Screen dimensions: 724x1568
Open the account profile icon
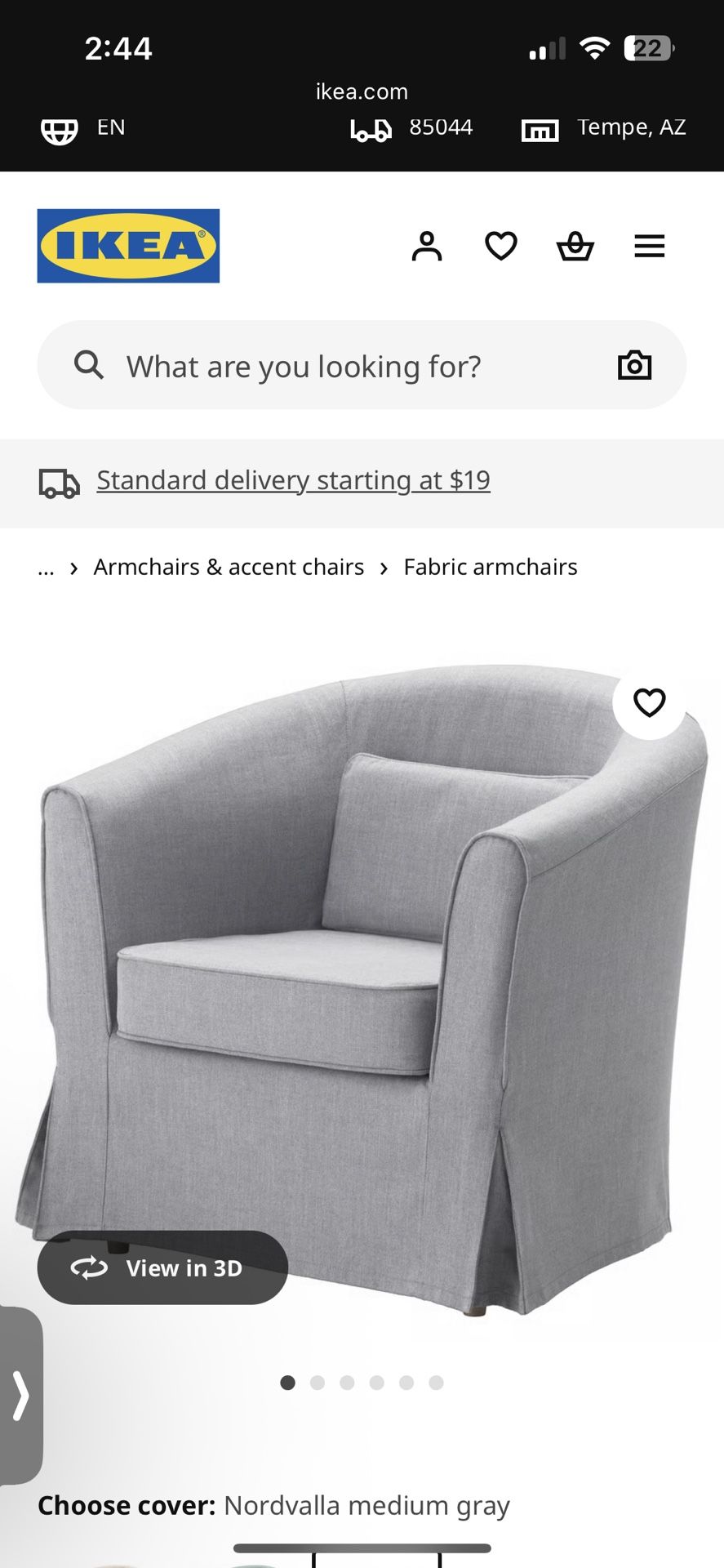pyautogui.click(x=427, y=246)
